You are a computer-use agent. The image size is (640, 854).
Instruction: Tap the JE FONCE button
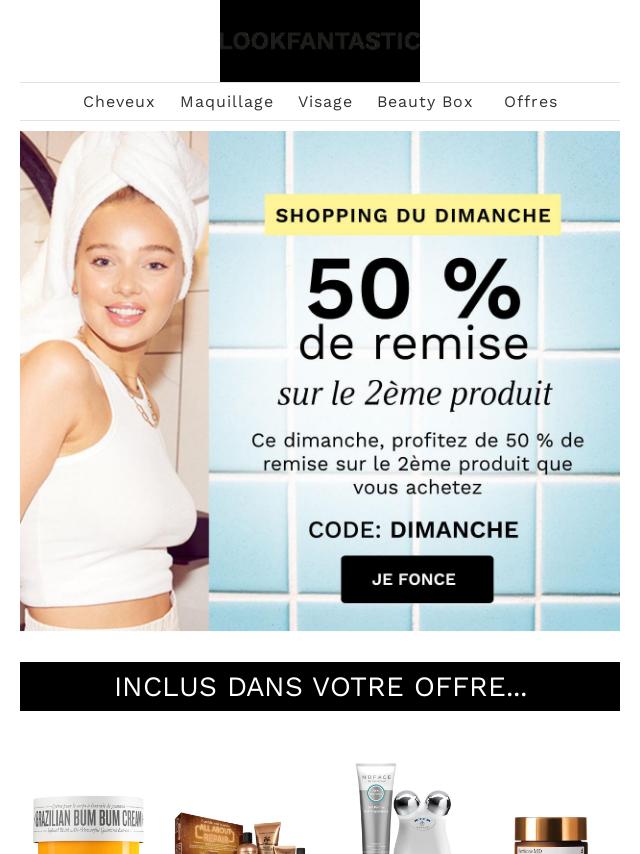[x=417, y=579]
